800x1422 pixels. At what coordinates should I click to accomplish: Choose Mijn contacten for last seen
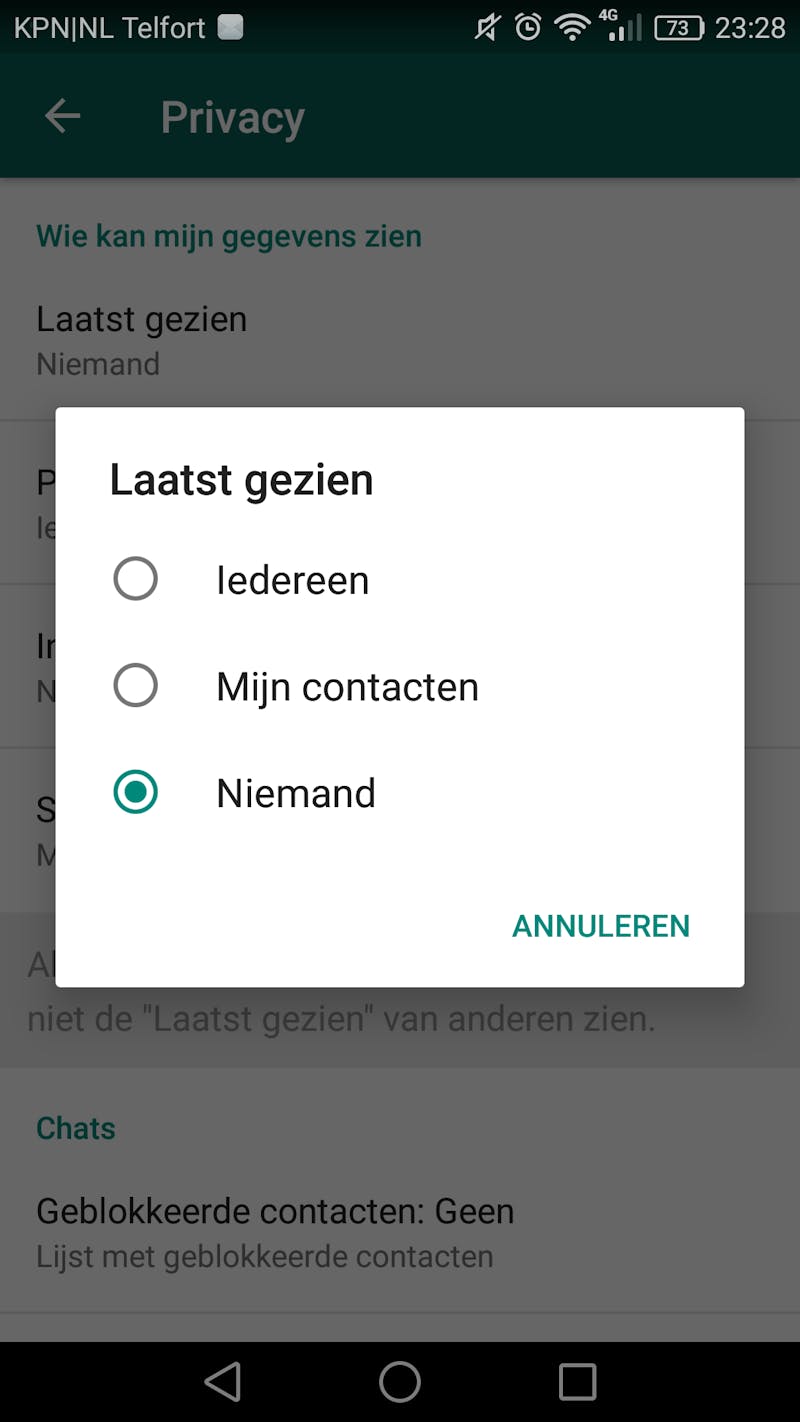coord(136,686)
